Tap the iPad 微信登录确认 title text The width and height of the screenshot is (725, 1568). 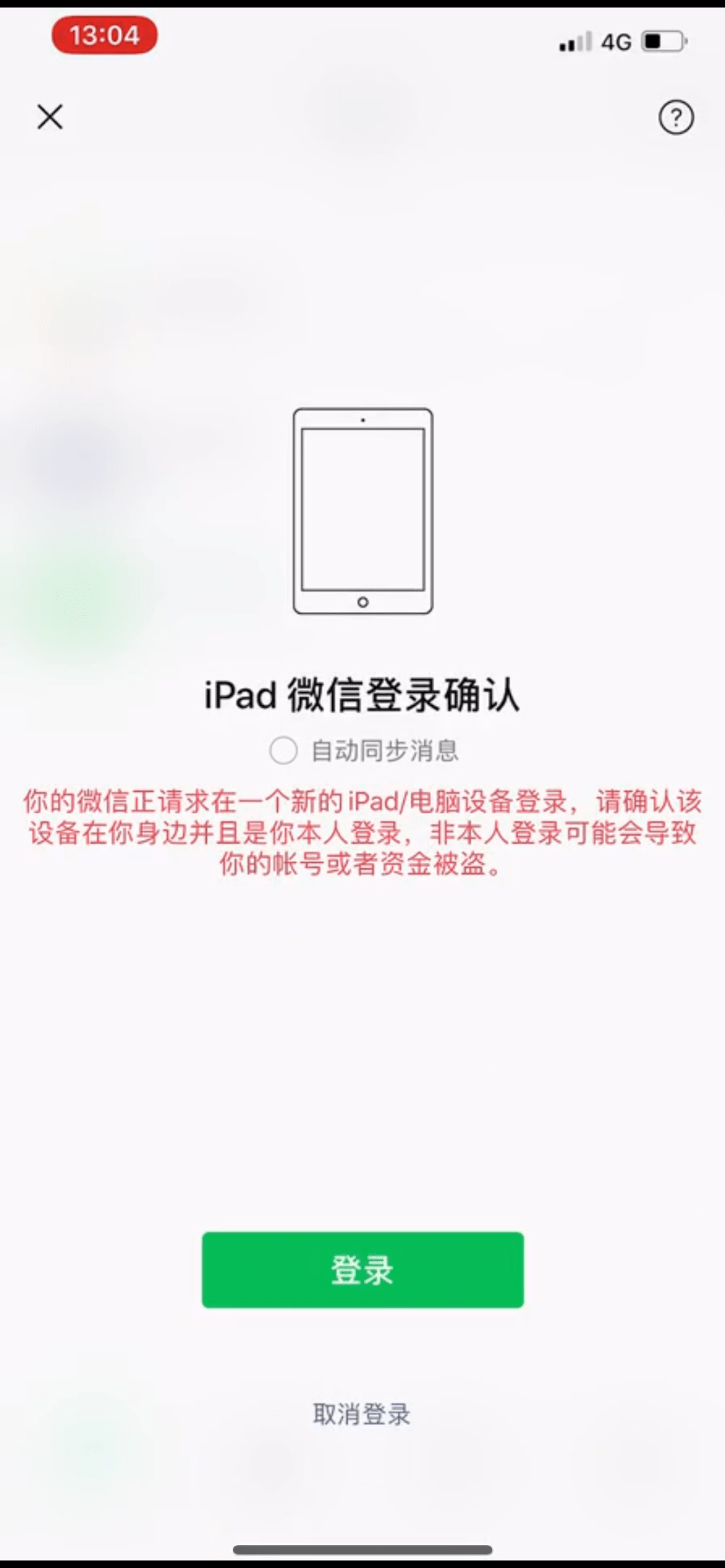pos(362,696)
